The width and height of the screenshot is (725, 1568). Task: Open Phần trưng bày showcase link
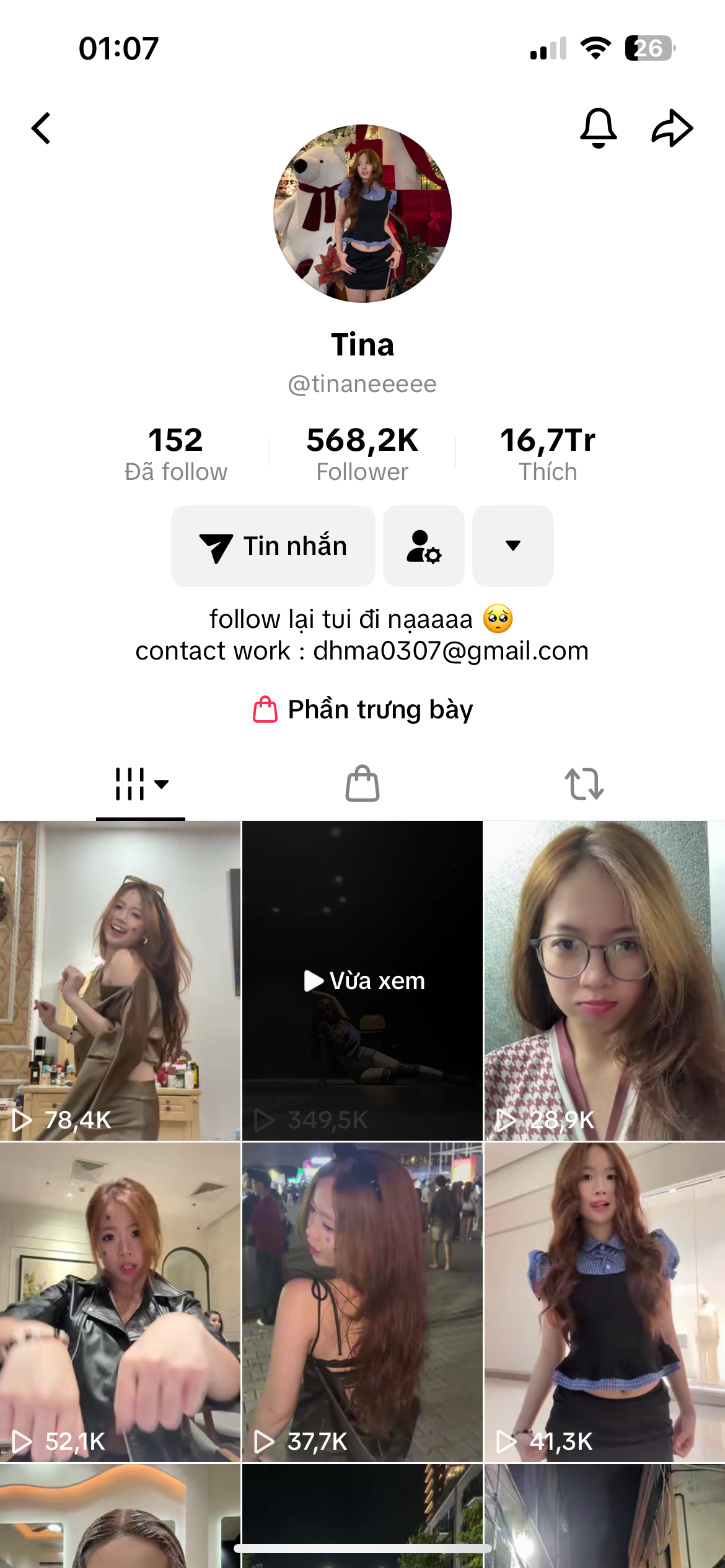[x=362, y=710]
